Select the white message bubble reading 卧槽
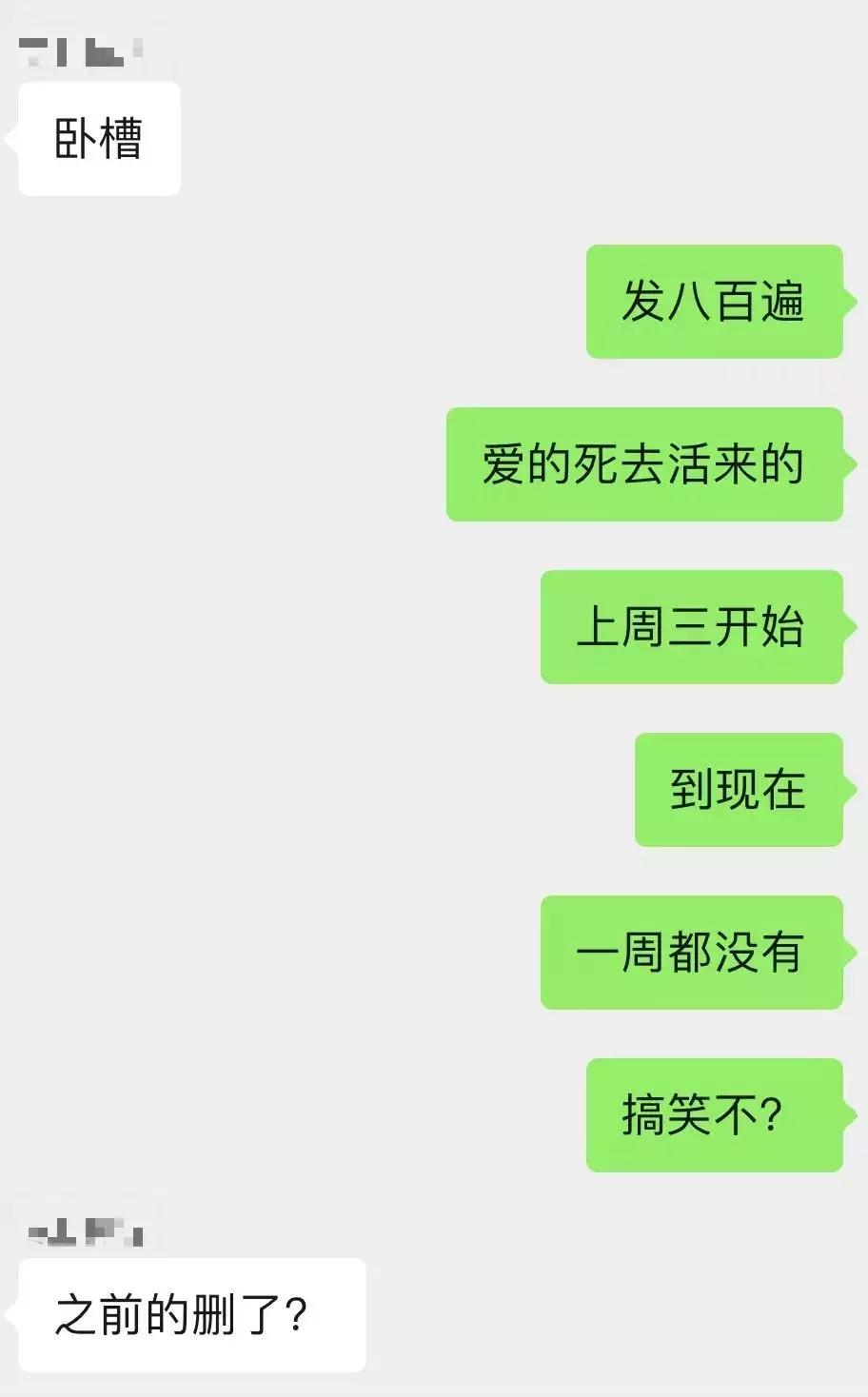 98,136
